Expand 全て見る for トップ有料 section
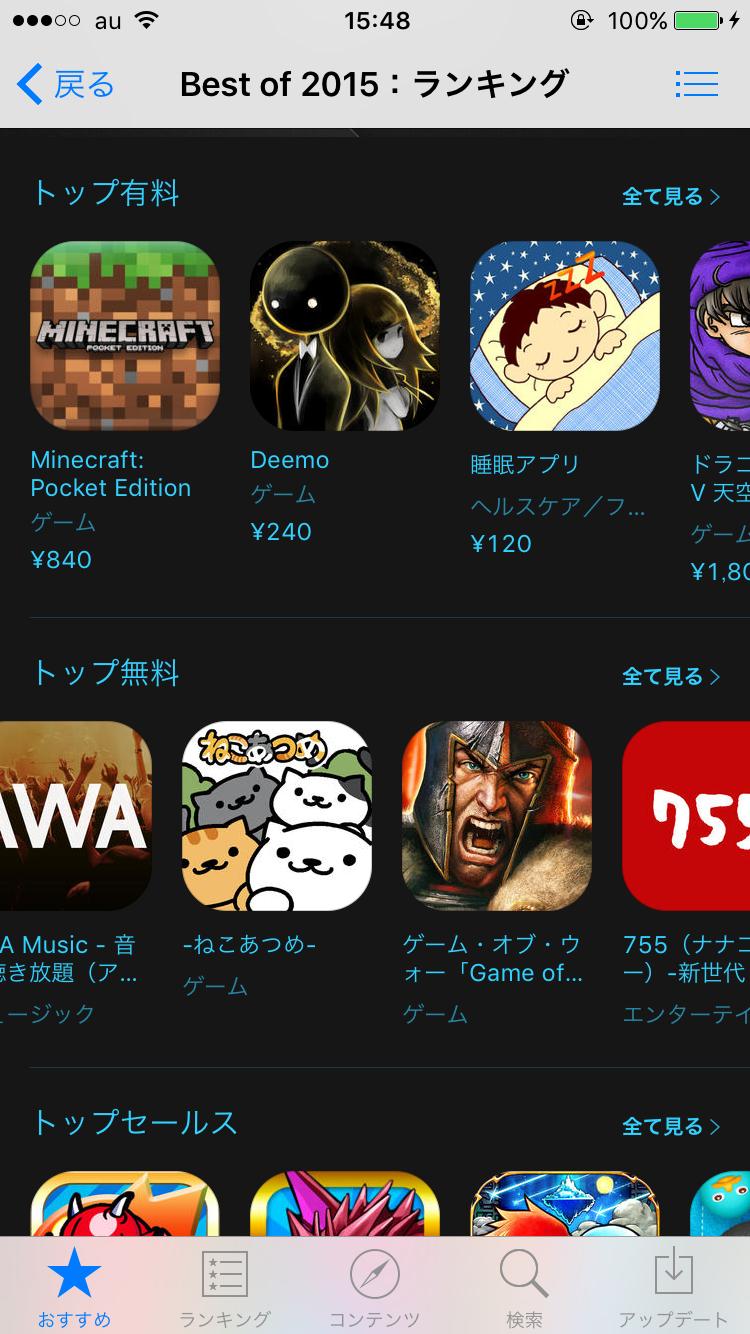Viewport: 750px width, 1334px height. tap(672, 197)
